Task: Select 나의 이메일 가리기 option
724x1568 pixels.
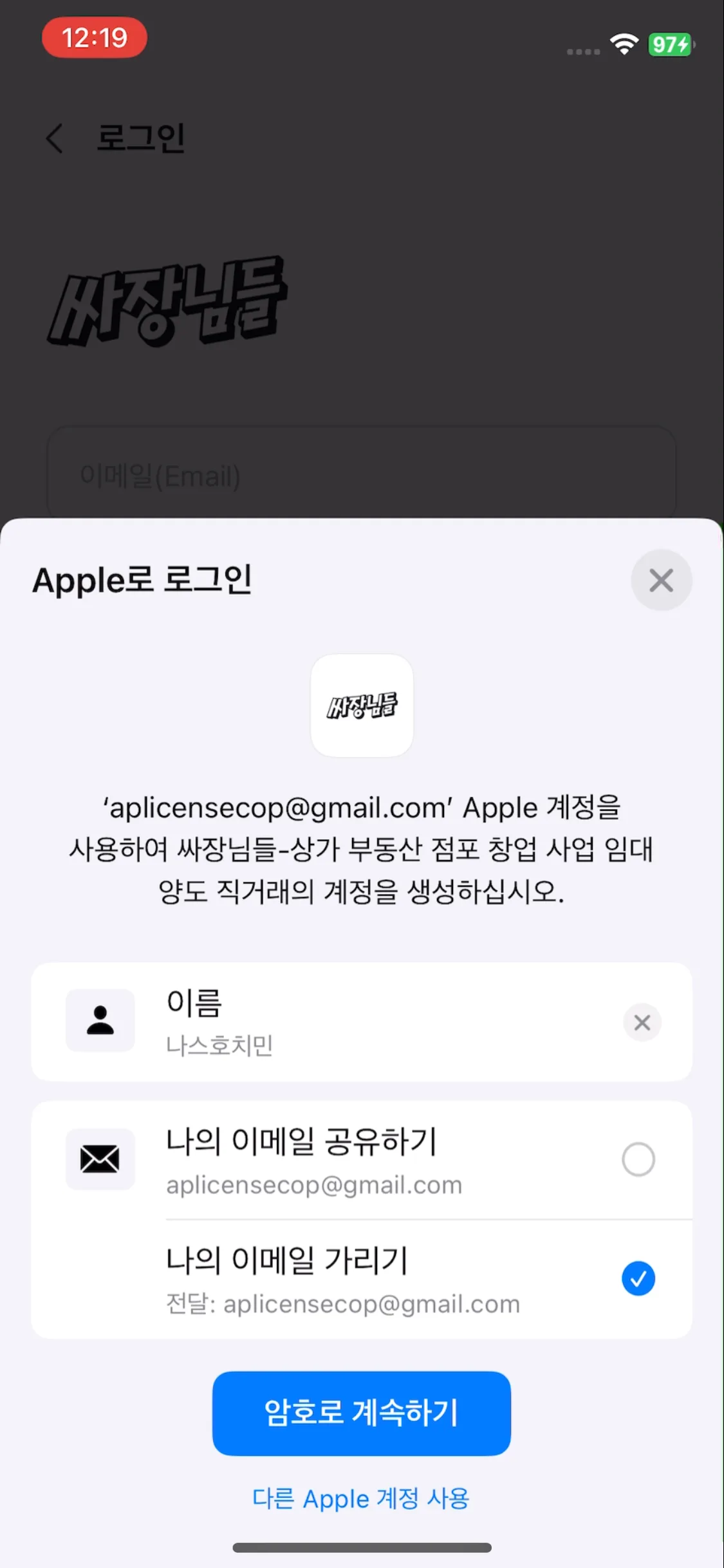Action: [638, 1278]
